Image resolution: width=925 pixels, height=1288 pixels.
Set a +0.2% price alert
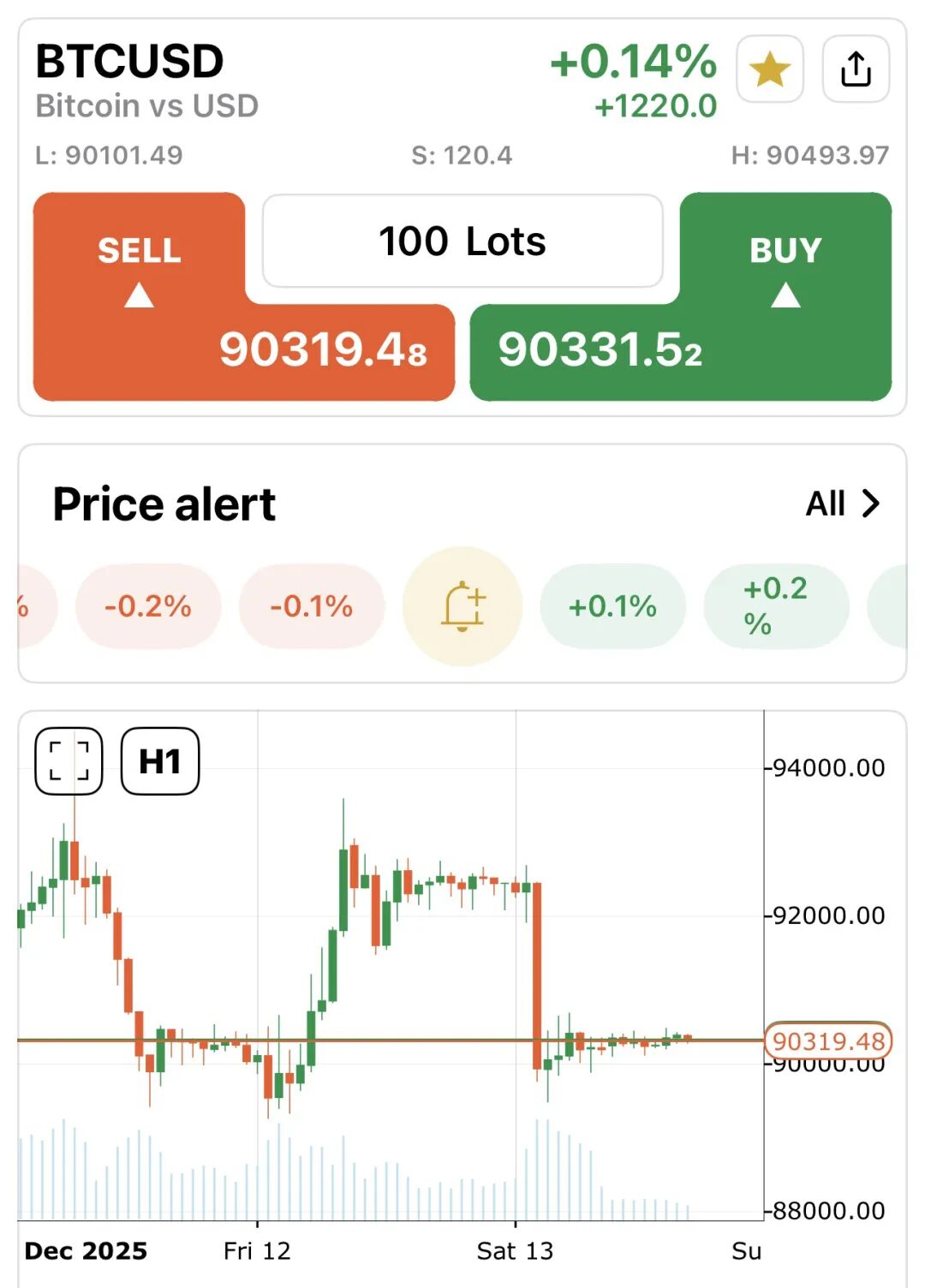click(775, 606)
